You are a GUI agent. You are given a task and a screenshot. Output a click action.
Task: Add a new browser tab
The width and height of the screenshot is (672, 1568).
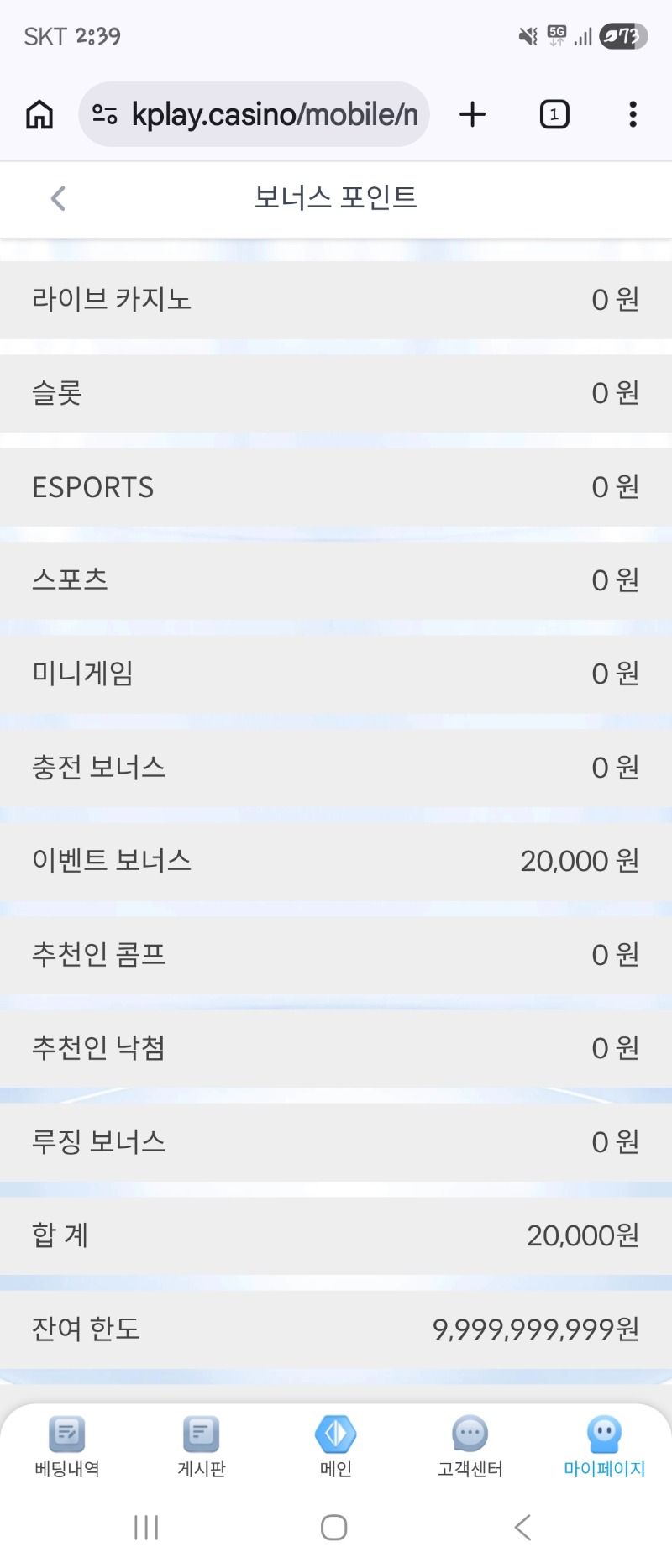(473, 114)
